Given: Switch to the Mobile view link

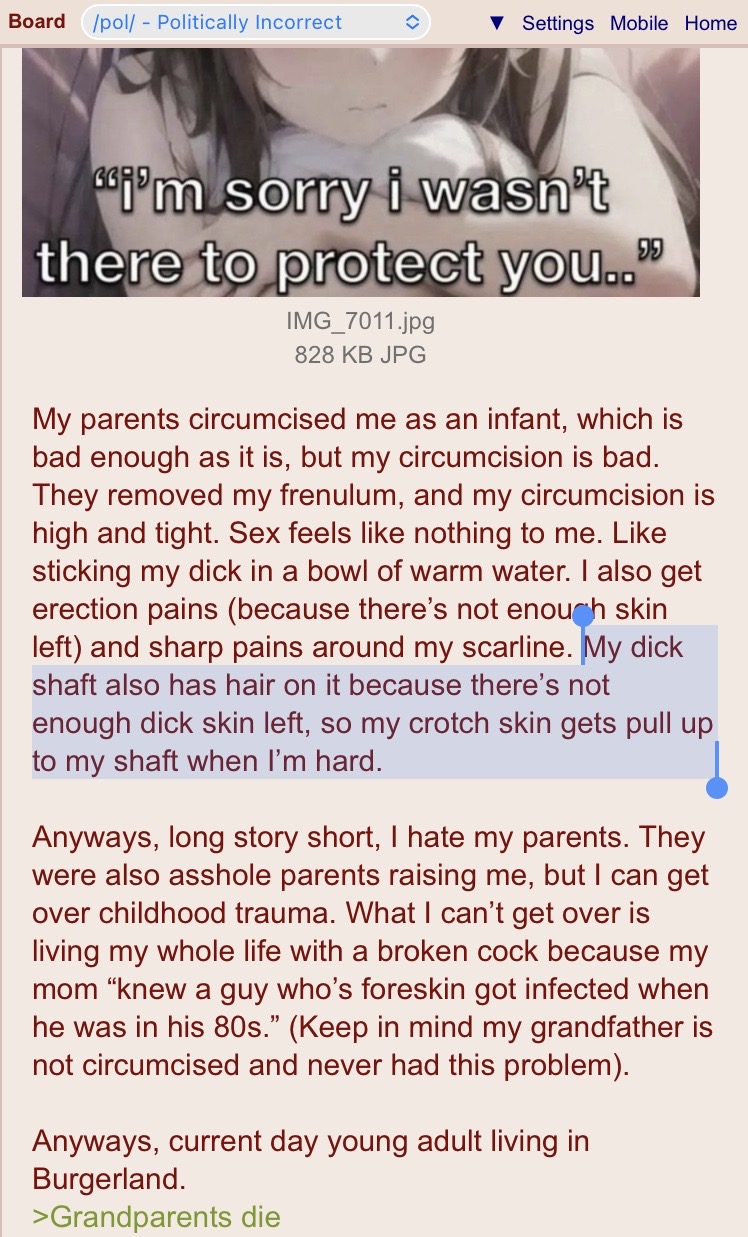Looking at the screenshot, I should pyautogui.click(x=639, y=23).
